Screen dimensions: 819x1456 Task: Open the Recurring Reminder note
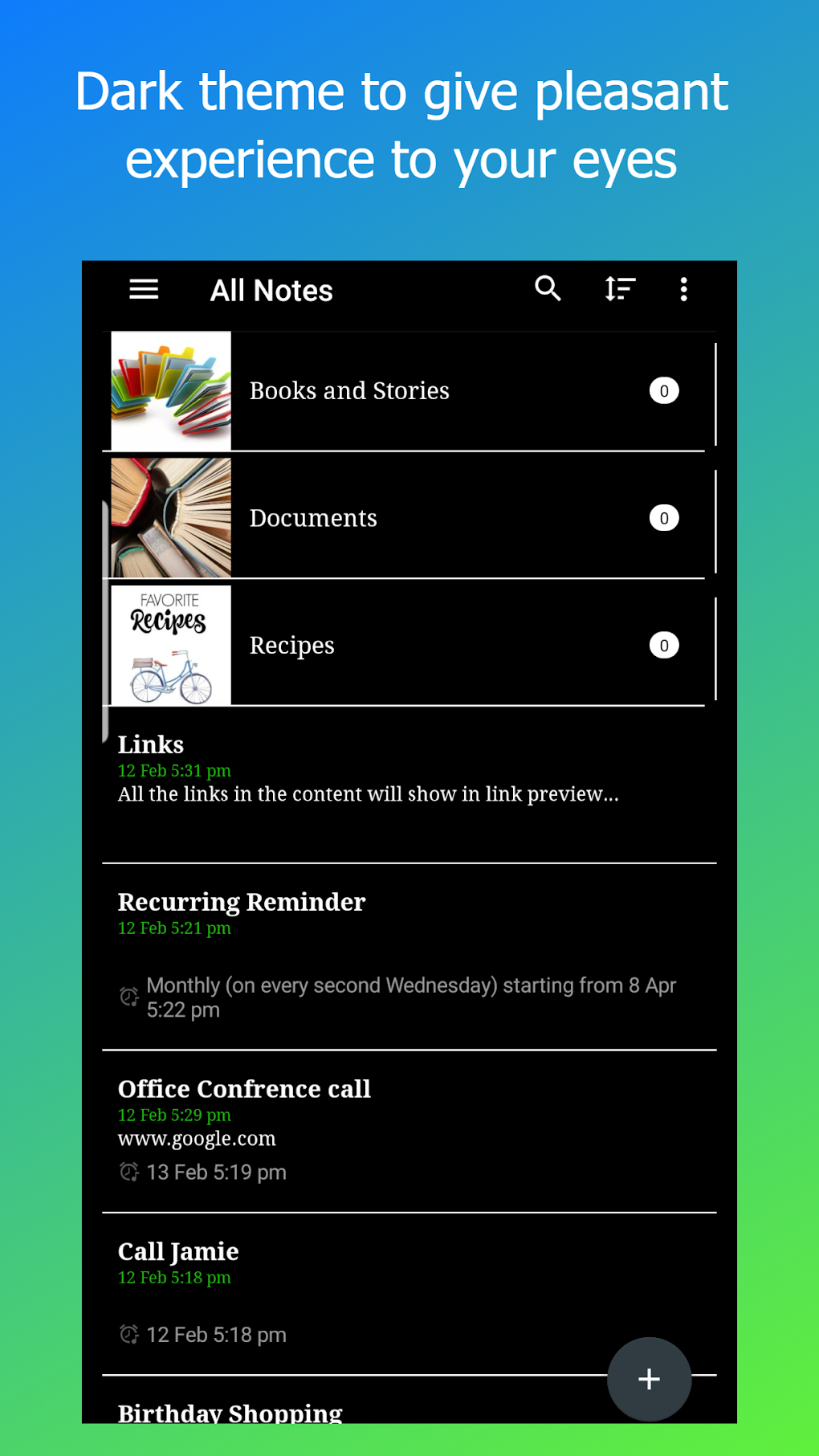tap(242, 901)
